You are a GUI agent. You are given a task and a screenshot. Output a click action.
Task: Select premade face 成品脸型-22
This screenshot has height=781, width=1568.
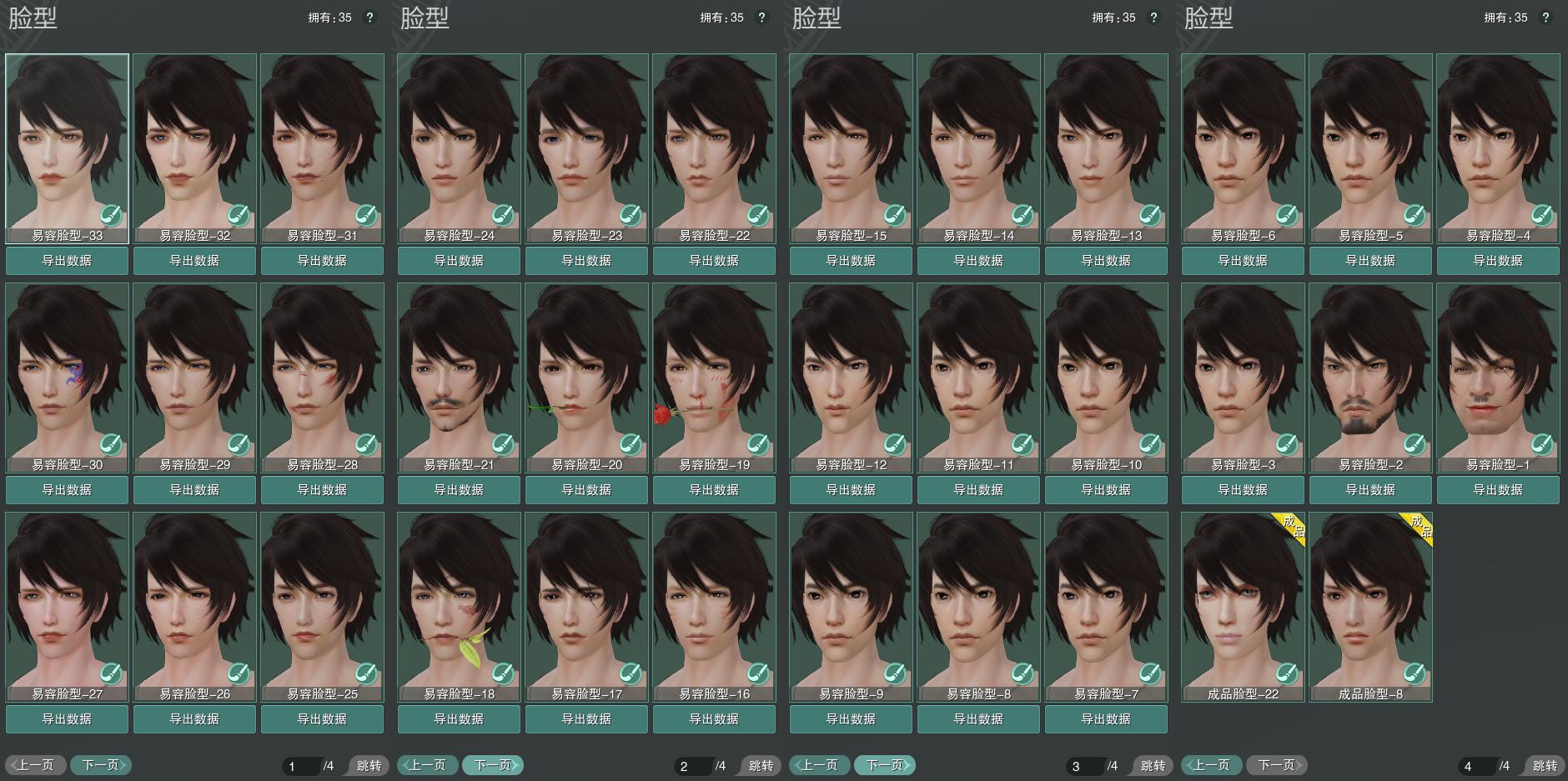tap(1243, 600)
